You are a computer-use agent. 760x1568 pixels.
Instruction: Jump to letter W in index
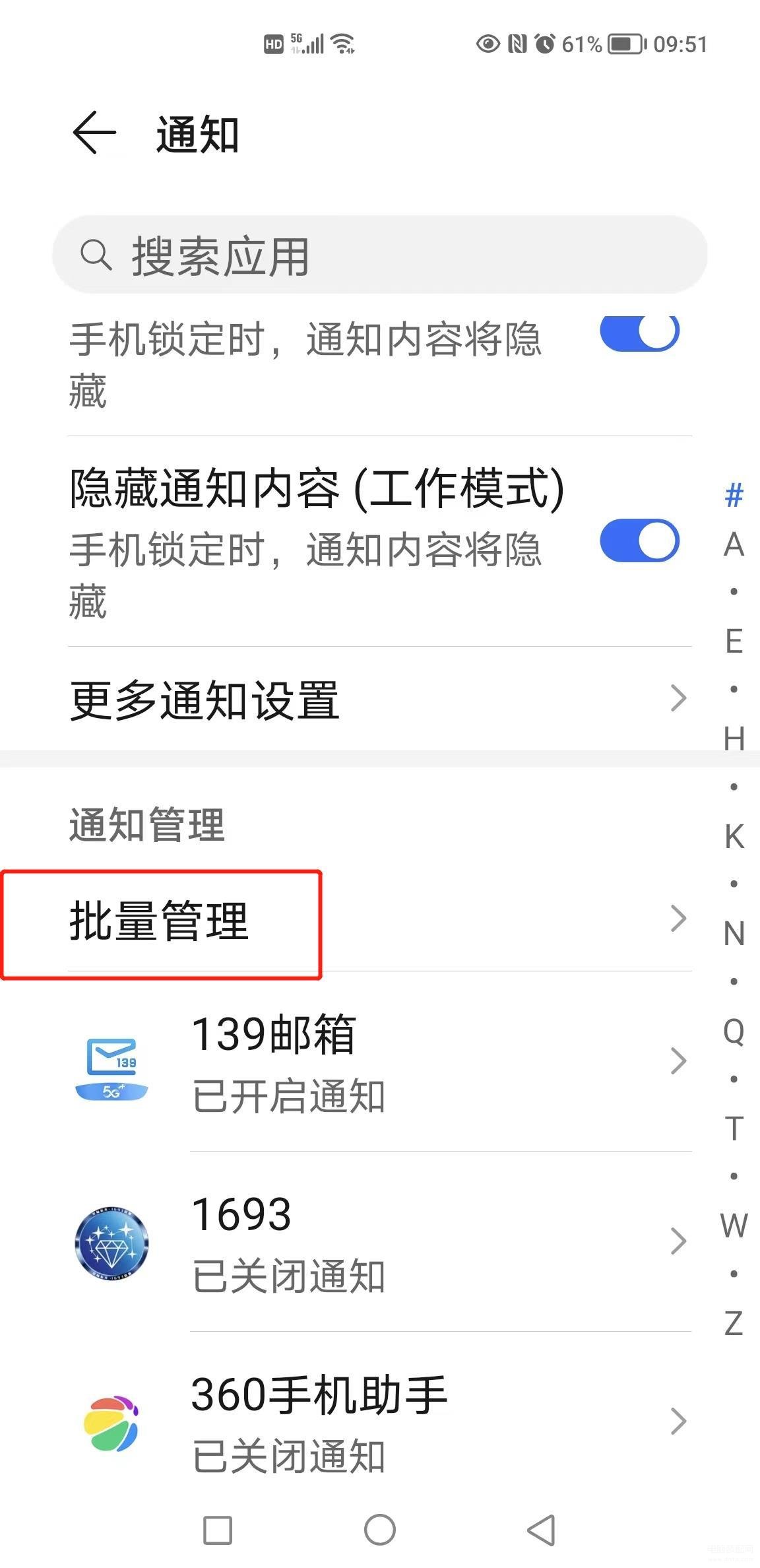(734, 1226)
